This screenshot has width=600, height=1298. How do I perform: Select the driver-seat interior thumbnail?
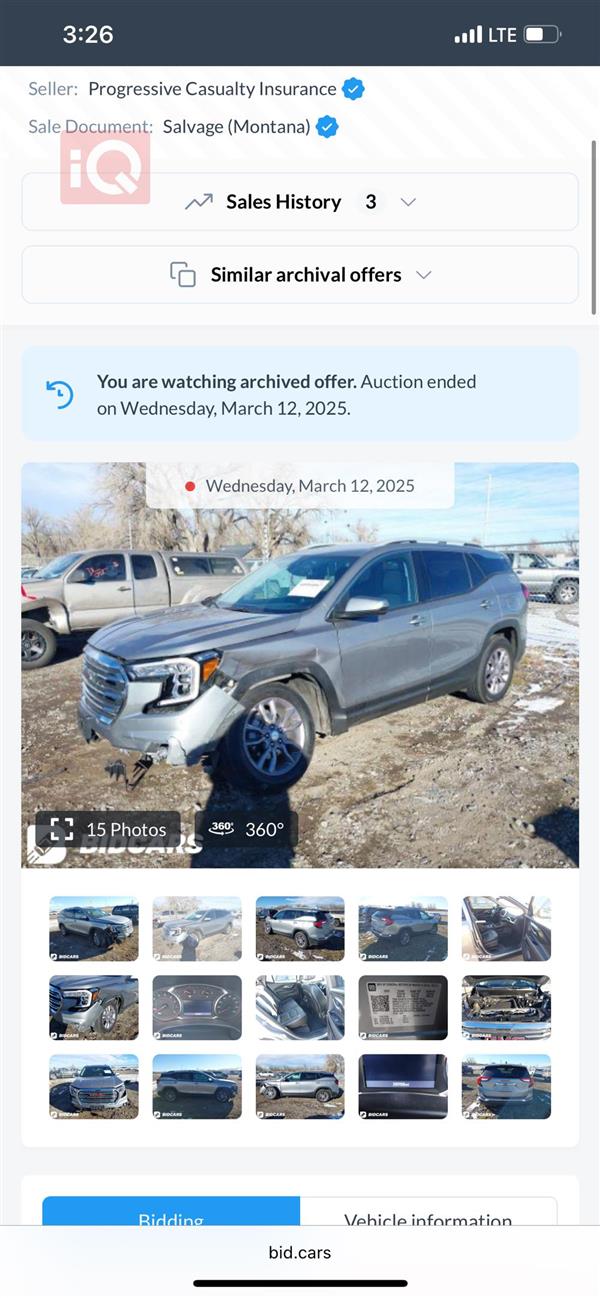(x=506, y=929)
